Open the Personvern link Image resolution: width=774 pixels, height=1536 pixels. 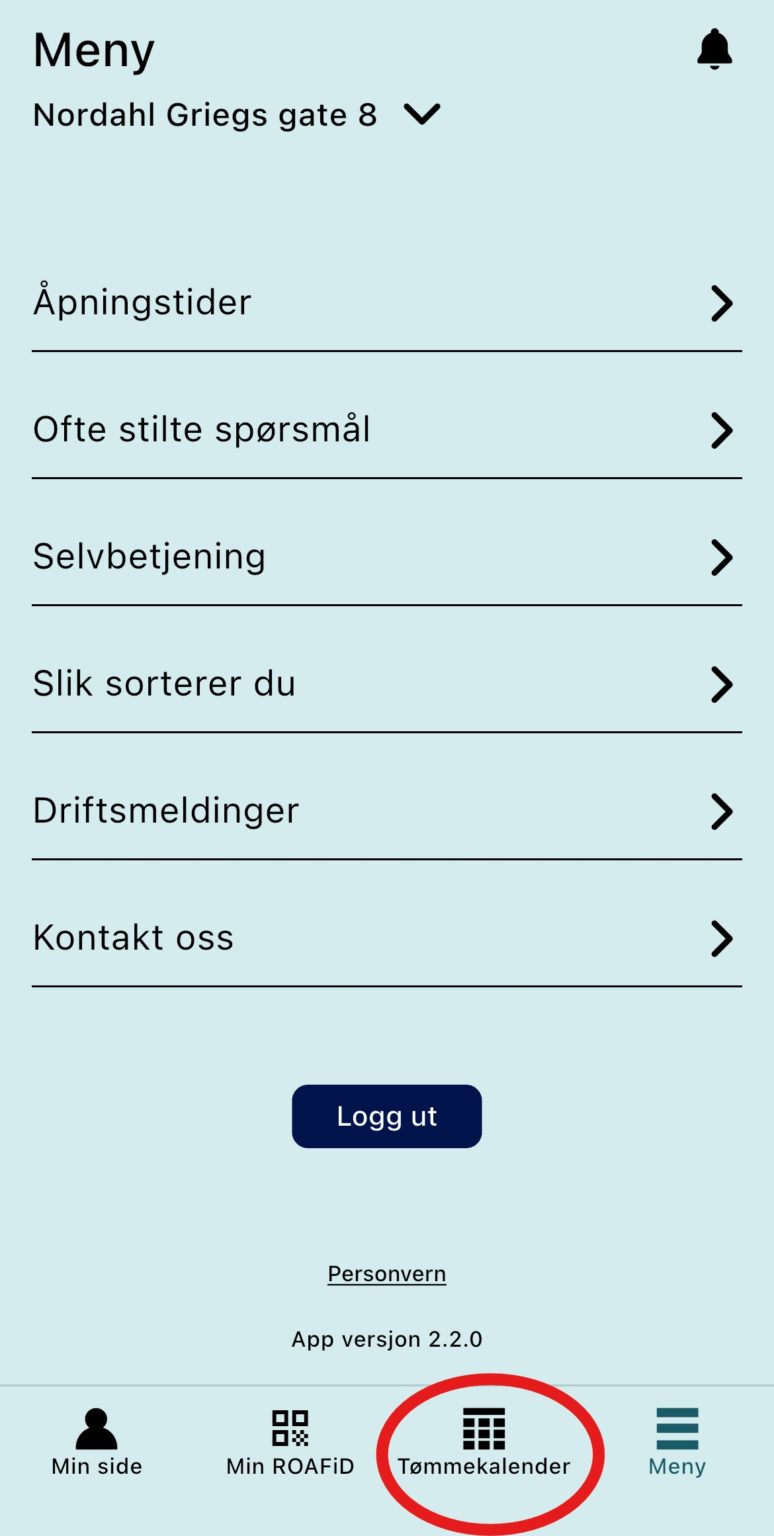pos(387,1274)
